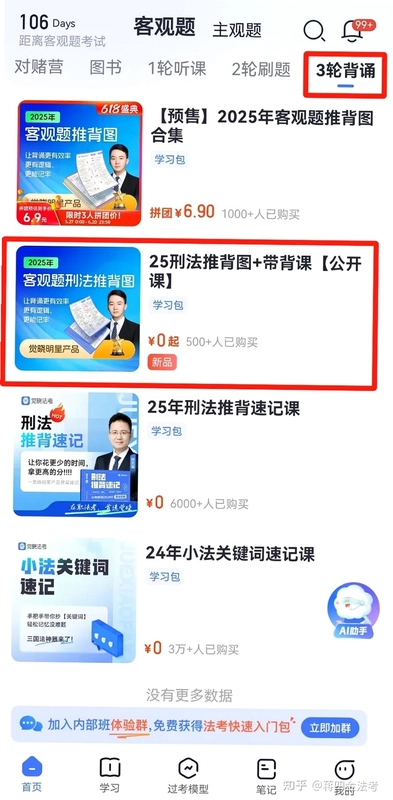Open the 笔记 tab
This screenshot has width=393, height=800.
click(x=266, y=776)
